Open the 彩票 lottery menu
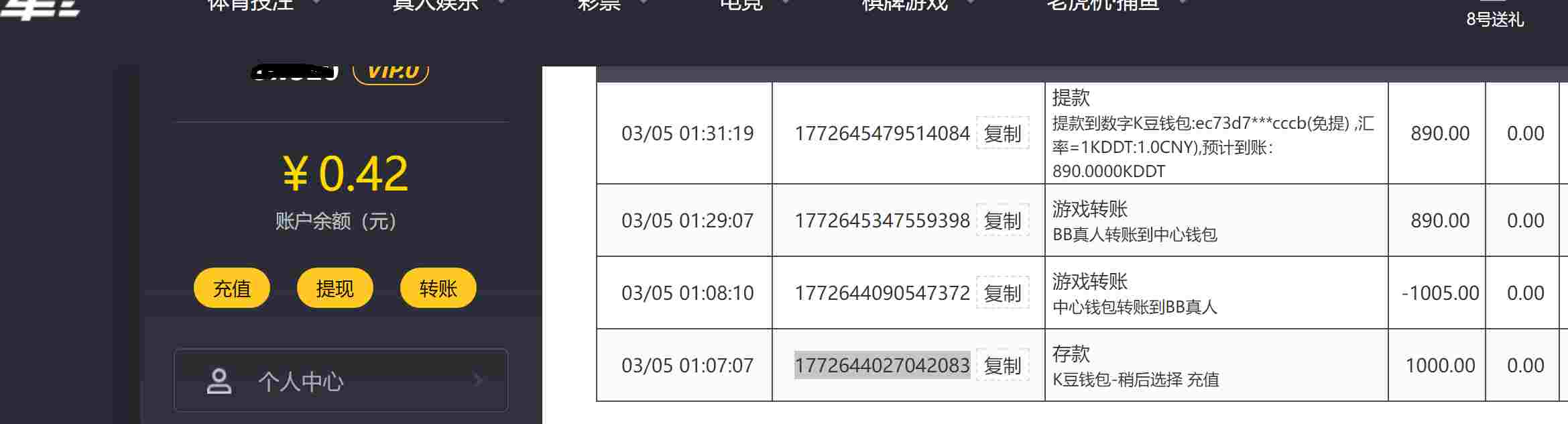This screenshot has width=1568, height=424. [599, 5]
